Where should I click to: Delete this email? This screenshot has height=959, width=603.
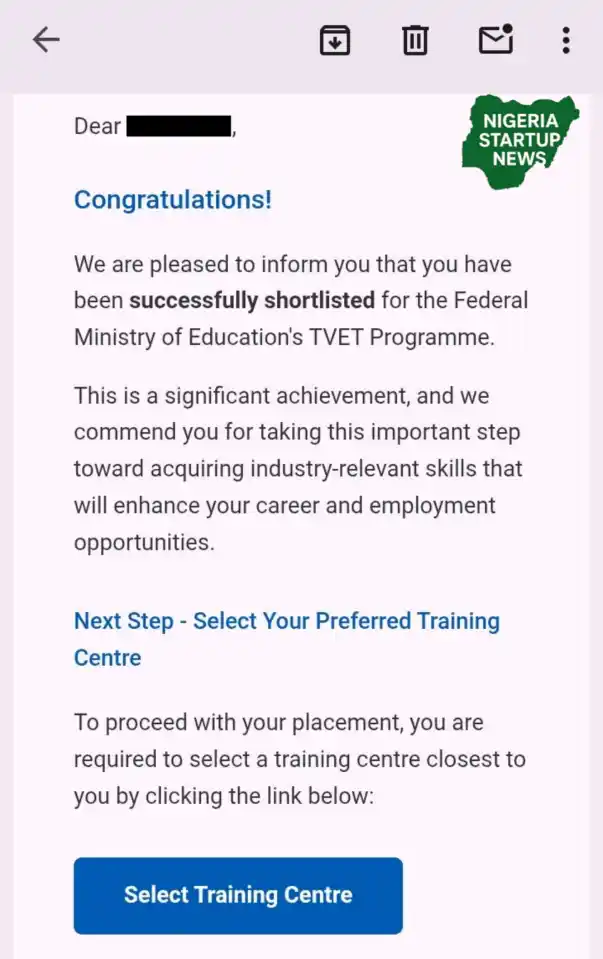coord(415,40)
